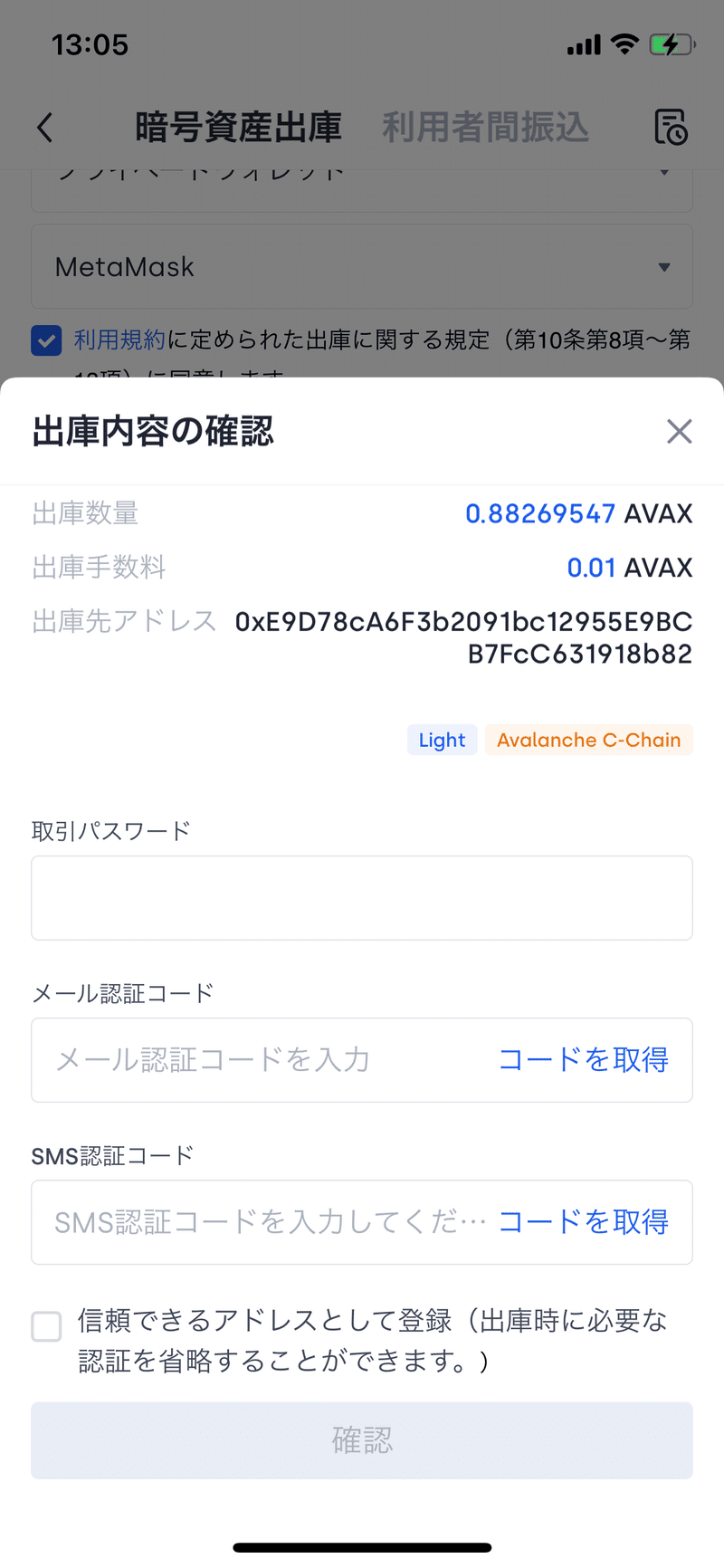Close the 出庫内容の確認 dialog

pyautogui.click(x=679, y=432)
